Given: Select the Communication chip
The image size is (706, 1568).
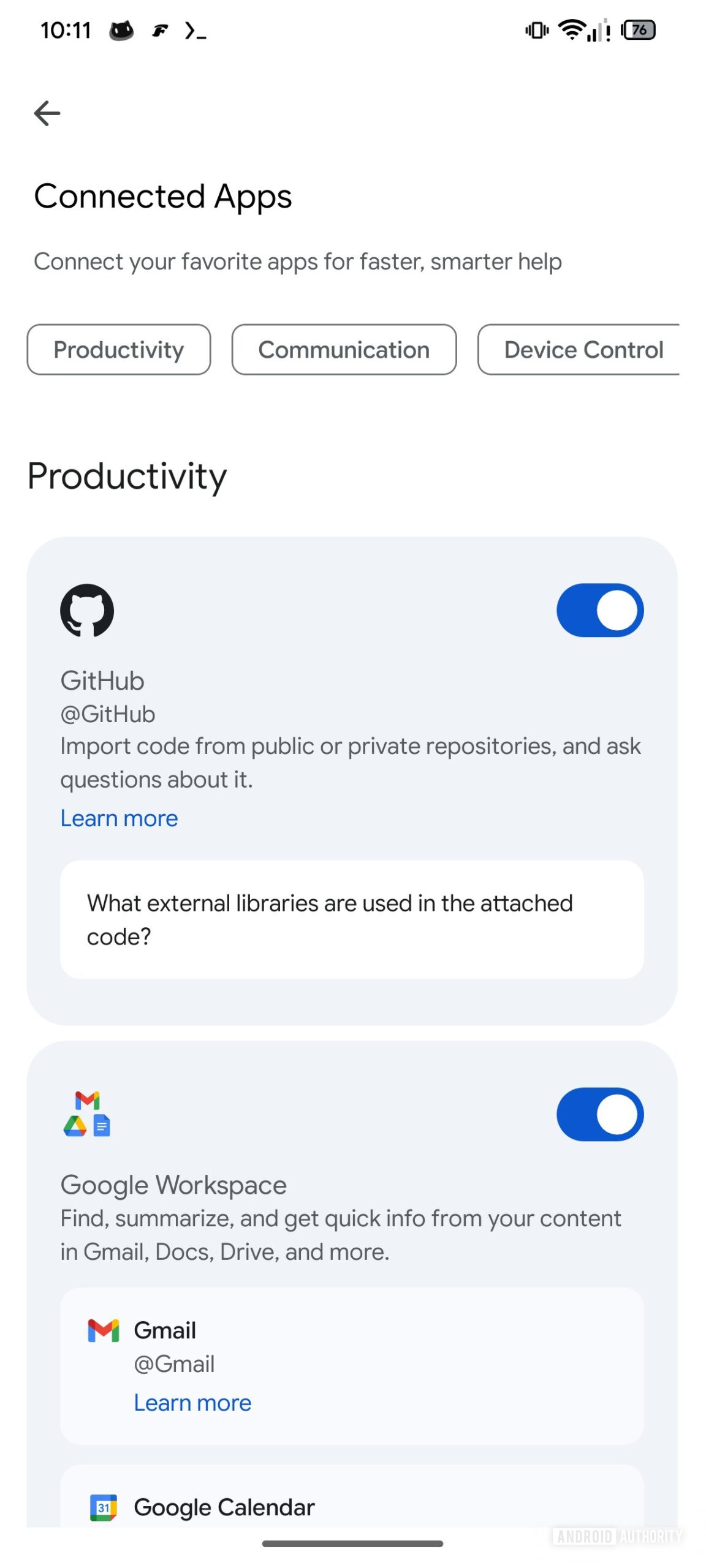Looking at the screenshot, I should tap(343, 349).
